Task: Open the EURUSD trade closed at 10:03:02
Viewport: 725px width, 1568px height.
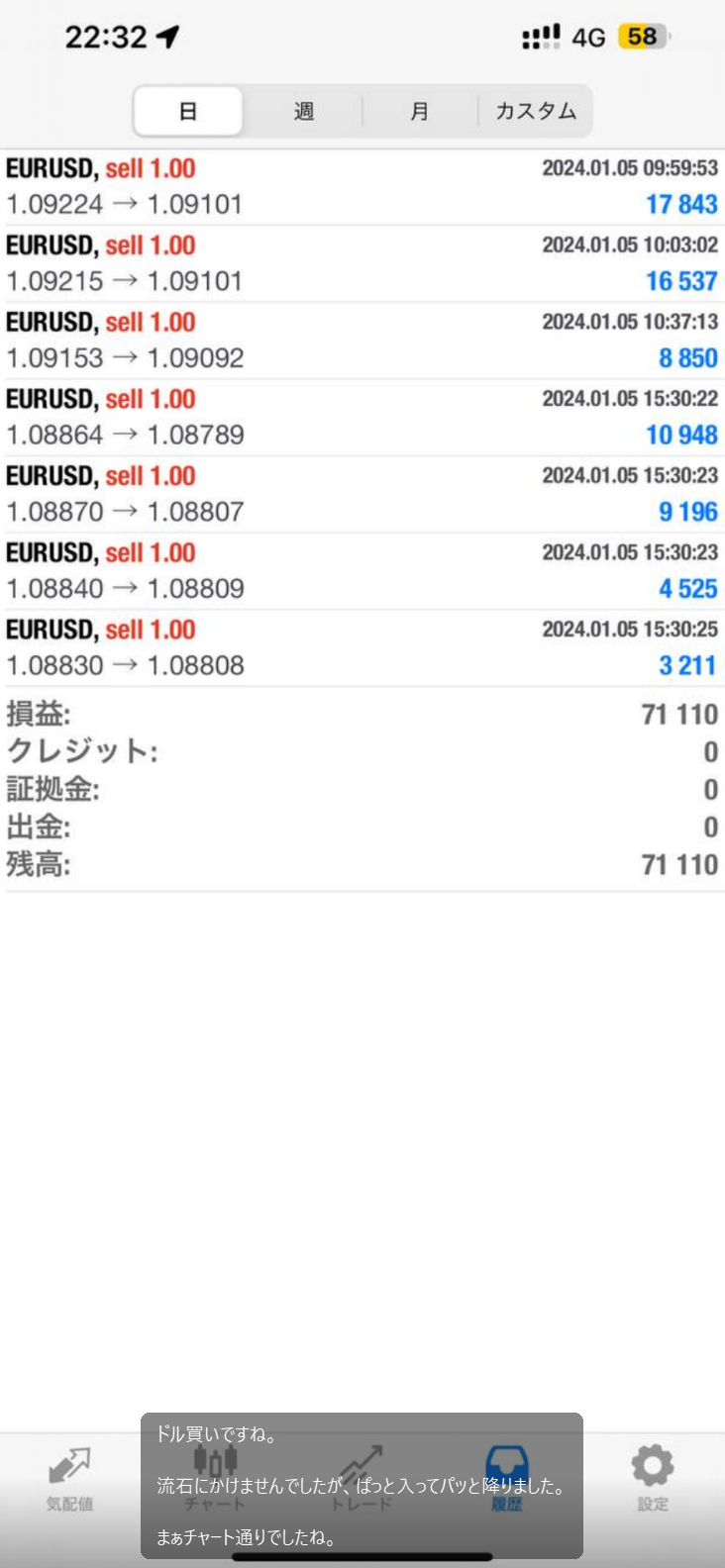Action: click(362, 263)
